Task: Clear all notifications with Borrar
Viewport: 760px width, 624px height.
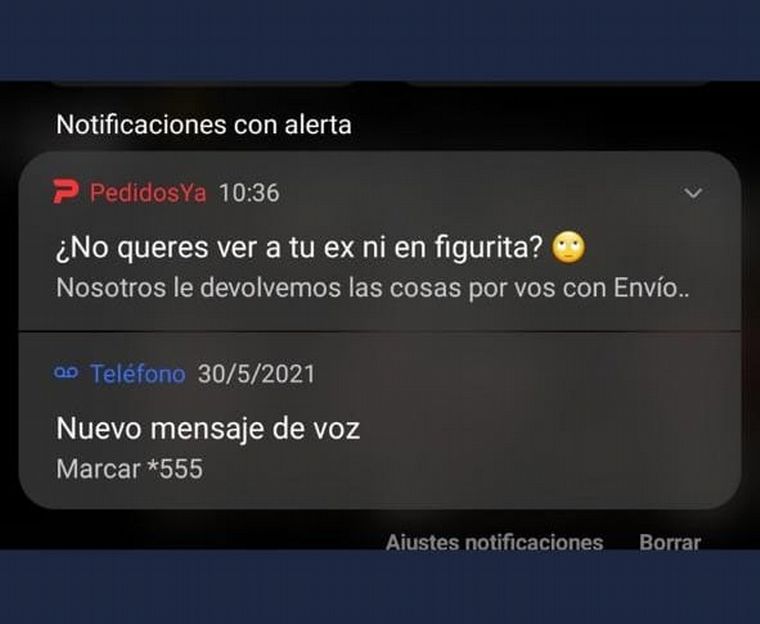Action: pyautogui.click(x=670, y=542)
